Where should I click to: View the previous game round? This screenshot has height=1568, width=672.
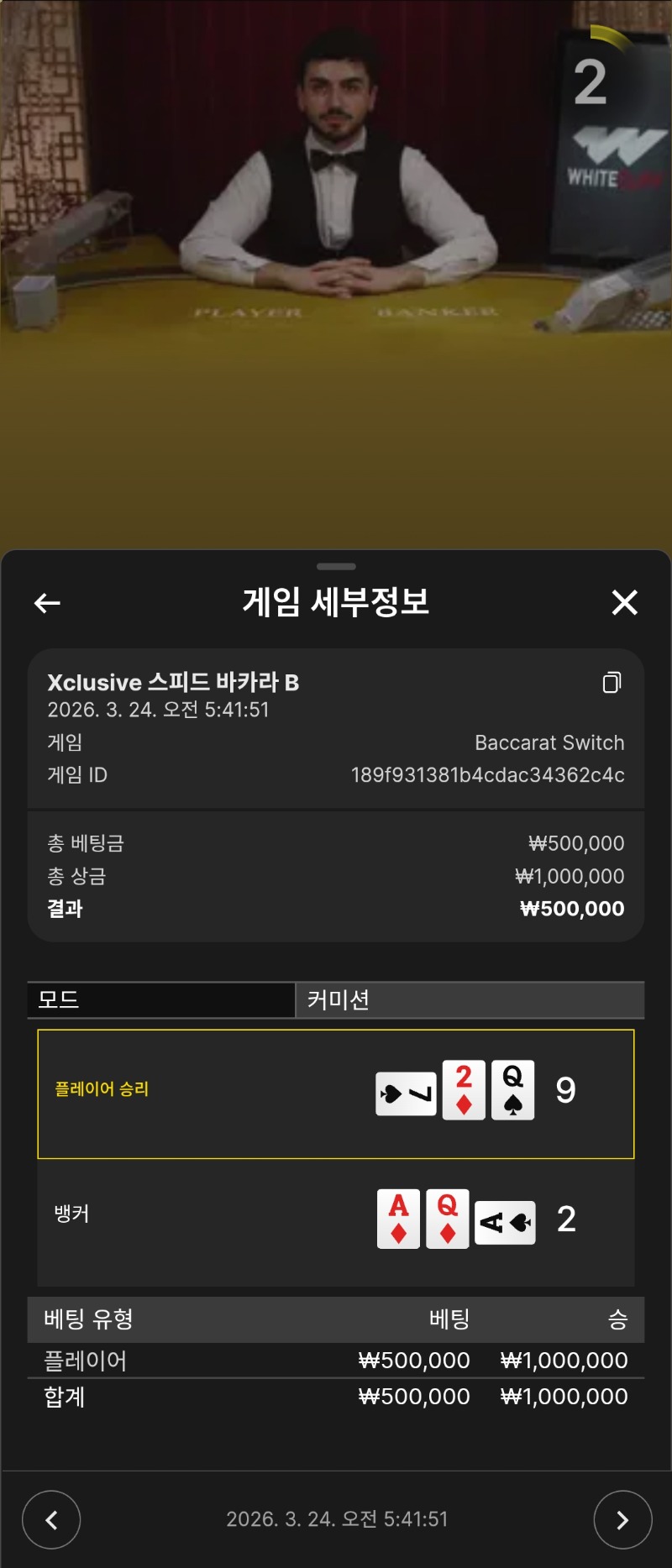(x=51, y=1519)
